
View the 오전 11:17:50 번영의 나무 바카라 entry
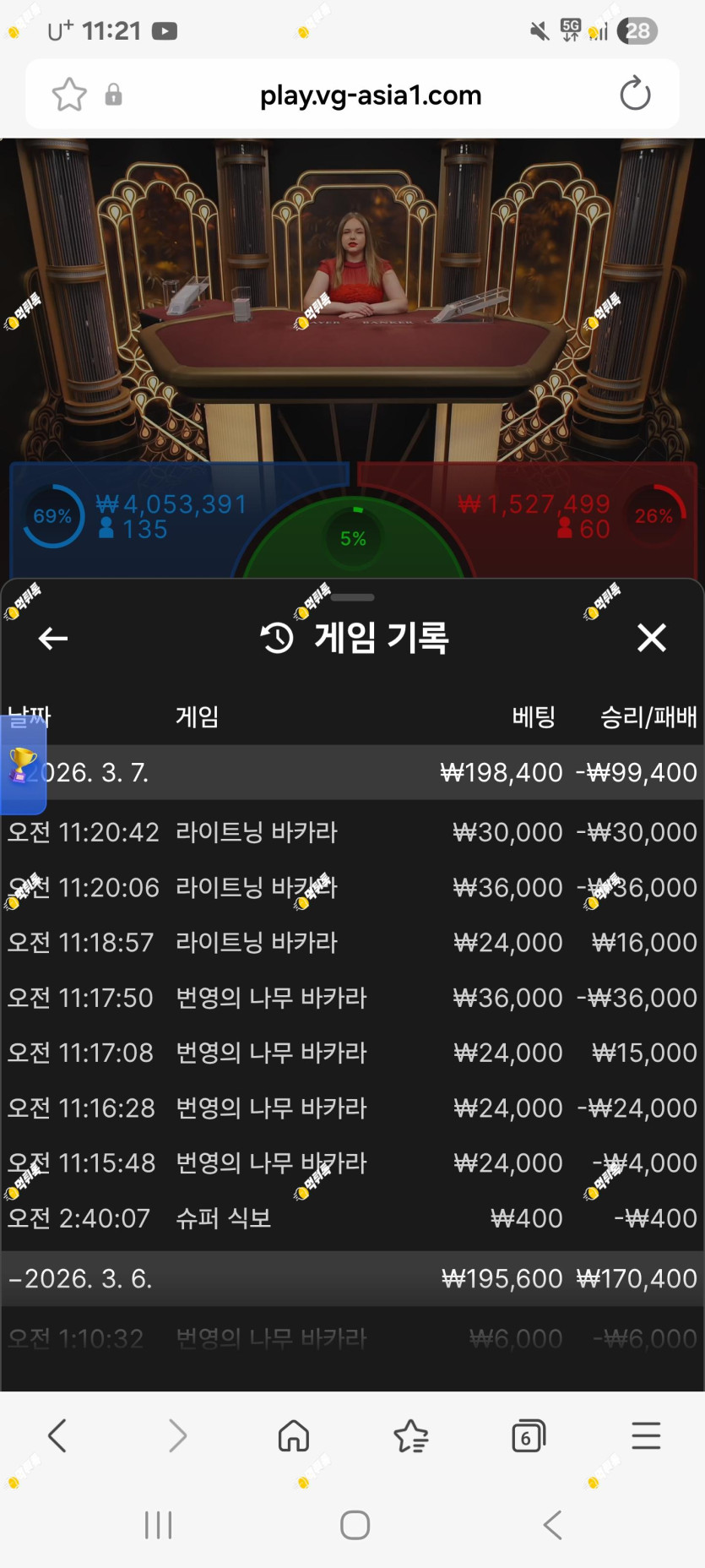pyautogui.click(x=352, y=998)
